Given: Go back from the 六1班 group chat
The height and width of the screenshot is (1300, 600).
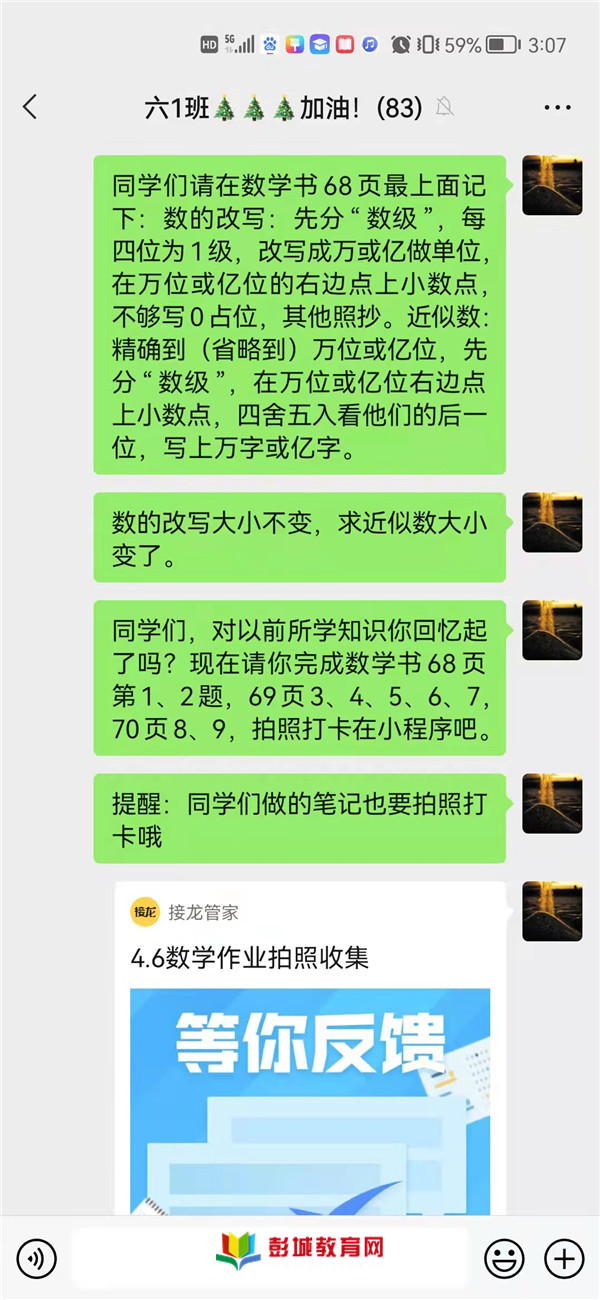Looking at the screenshot, I should tap(30, 107).
